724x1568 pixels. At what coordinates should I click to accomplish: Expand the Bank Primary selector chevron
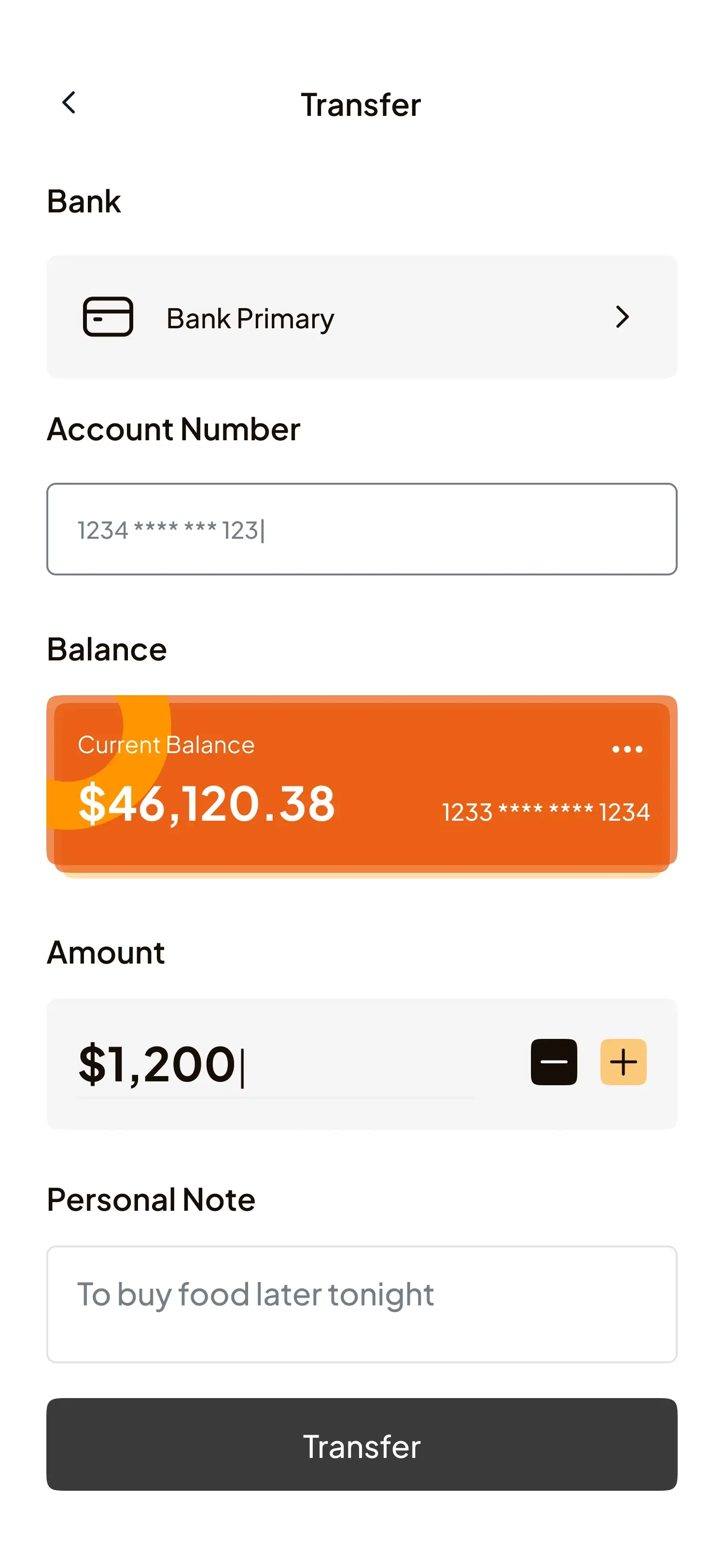point(622,317)
